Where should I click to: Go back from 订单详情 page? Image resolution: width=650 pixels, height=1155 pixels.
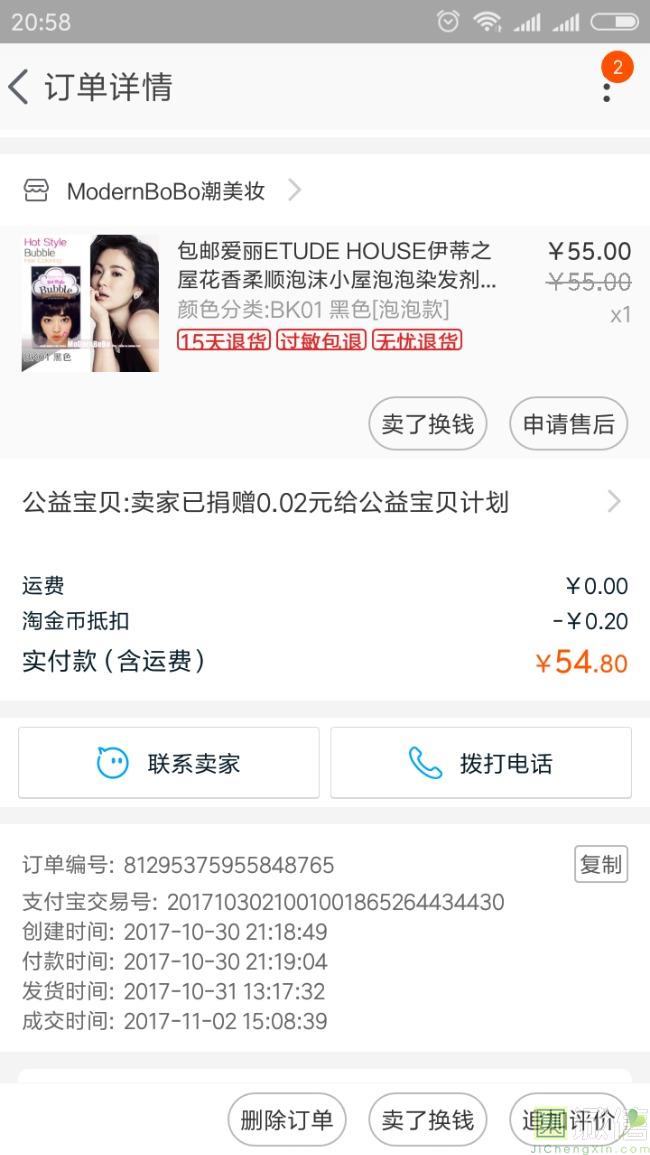pyautogui.click(x=20, y=87)
